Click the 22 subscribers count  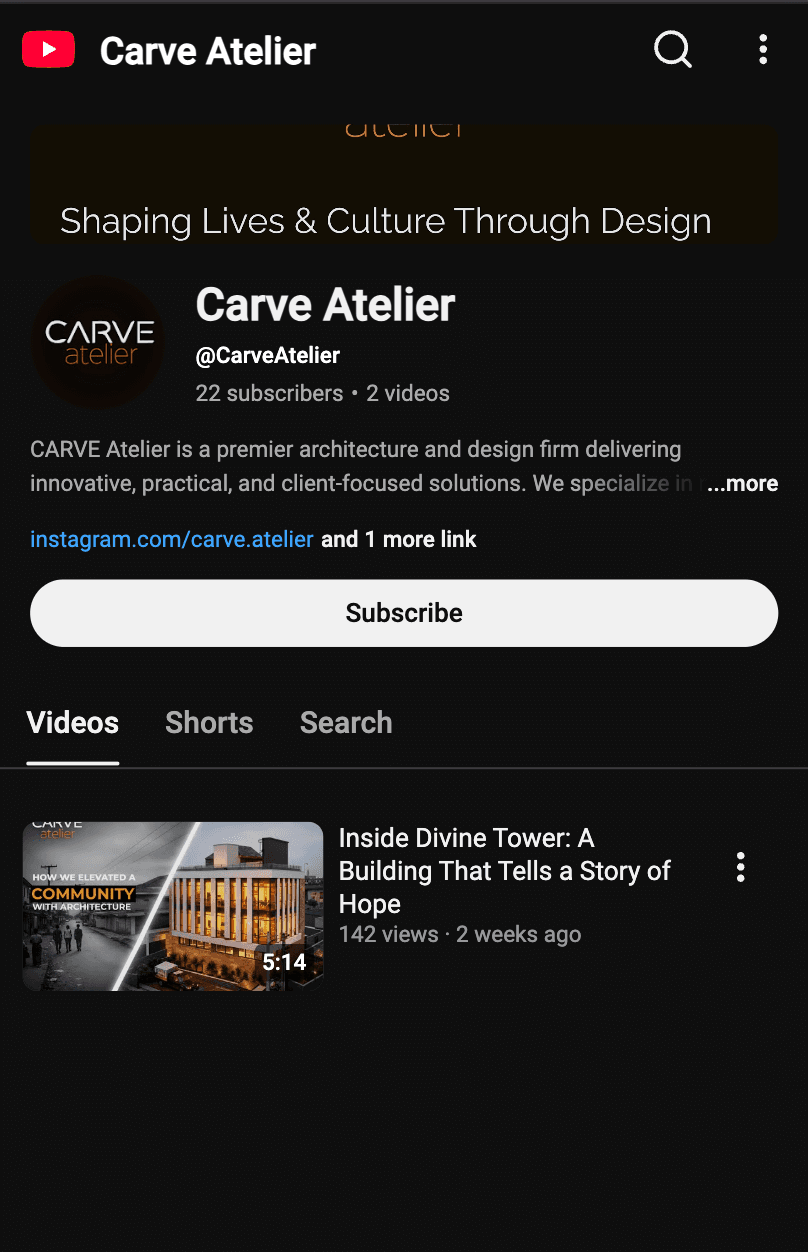269,393
